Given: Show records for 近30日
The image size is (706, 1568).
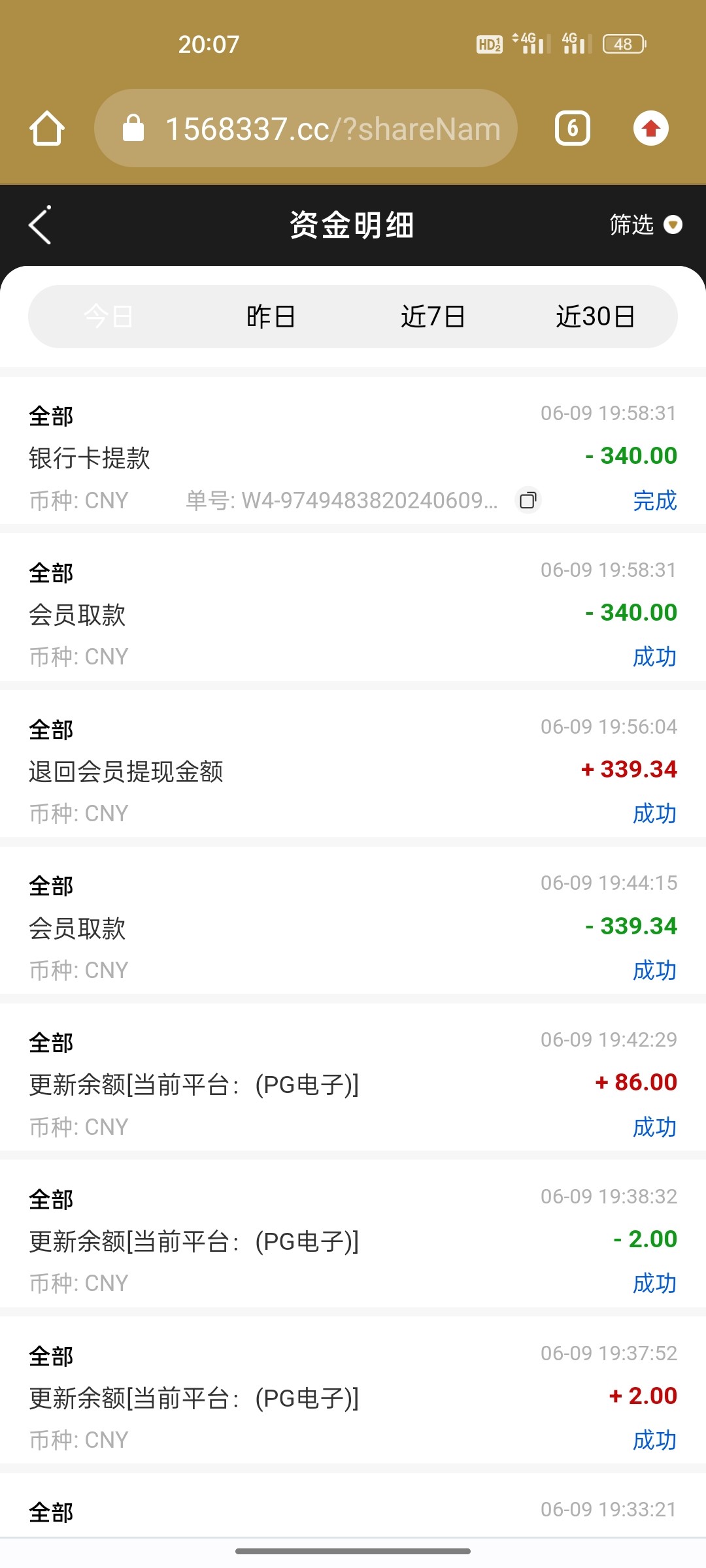Looking at the screenshot, I should 595,317.
